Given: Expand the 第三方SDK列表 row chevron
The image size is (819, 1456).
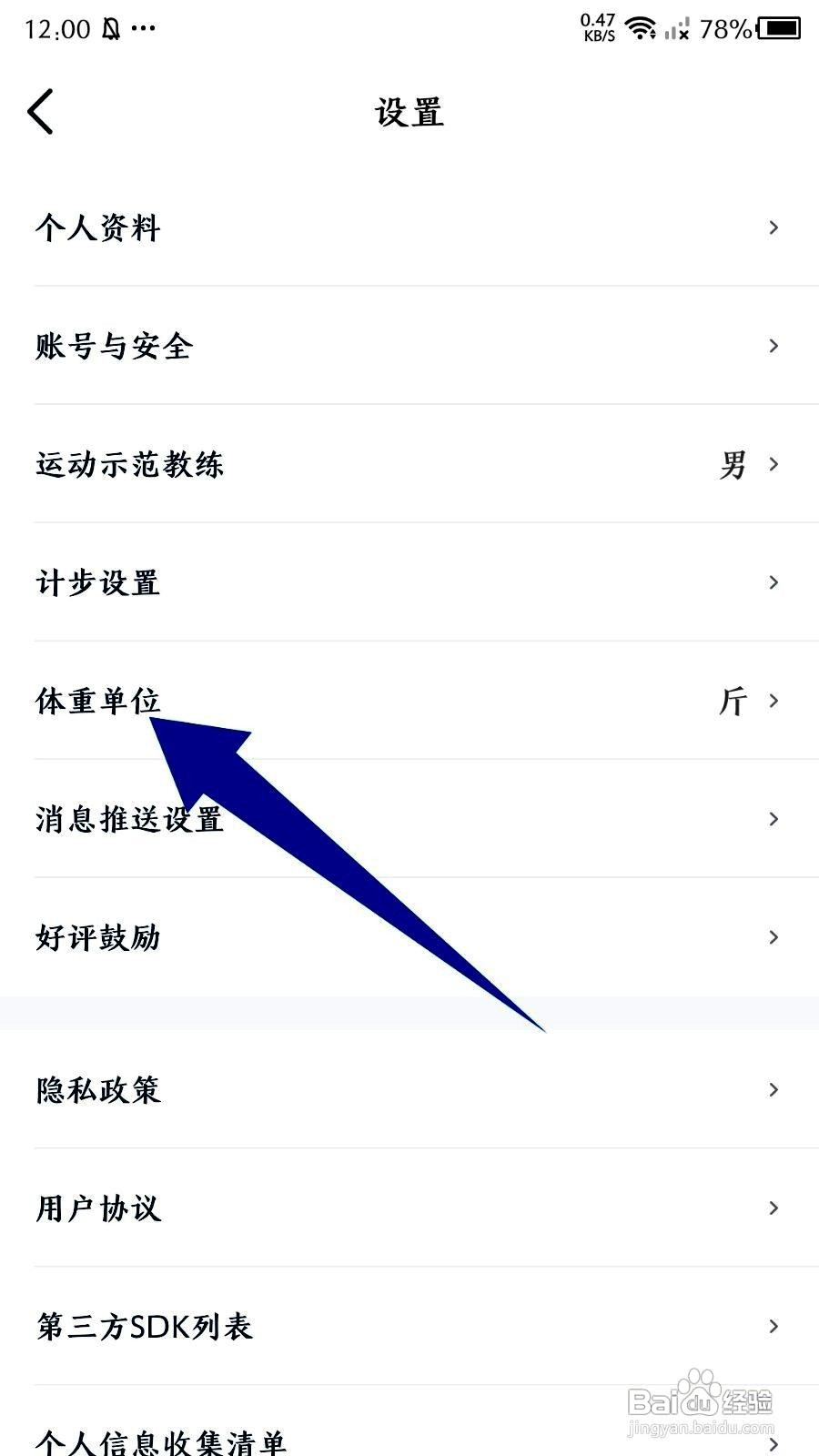Looking at the screenshot, I should (x=773, y=1327).
